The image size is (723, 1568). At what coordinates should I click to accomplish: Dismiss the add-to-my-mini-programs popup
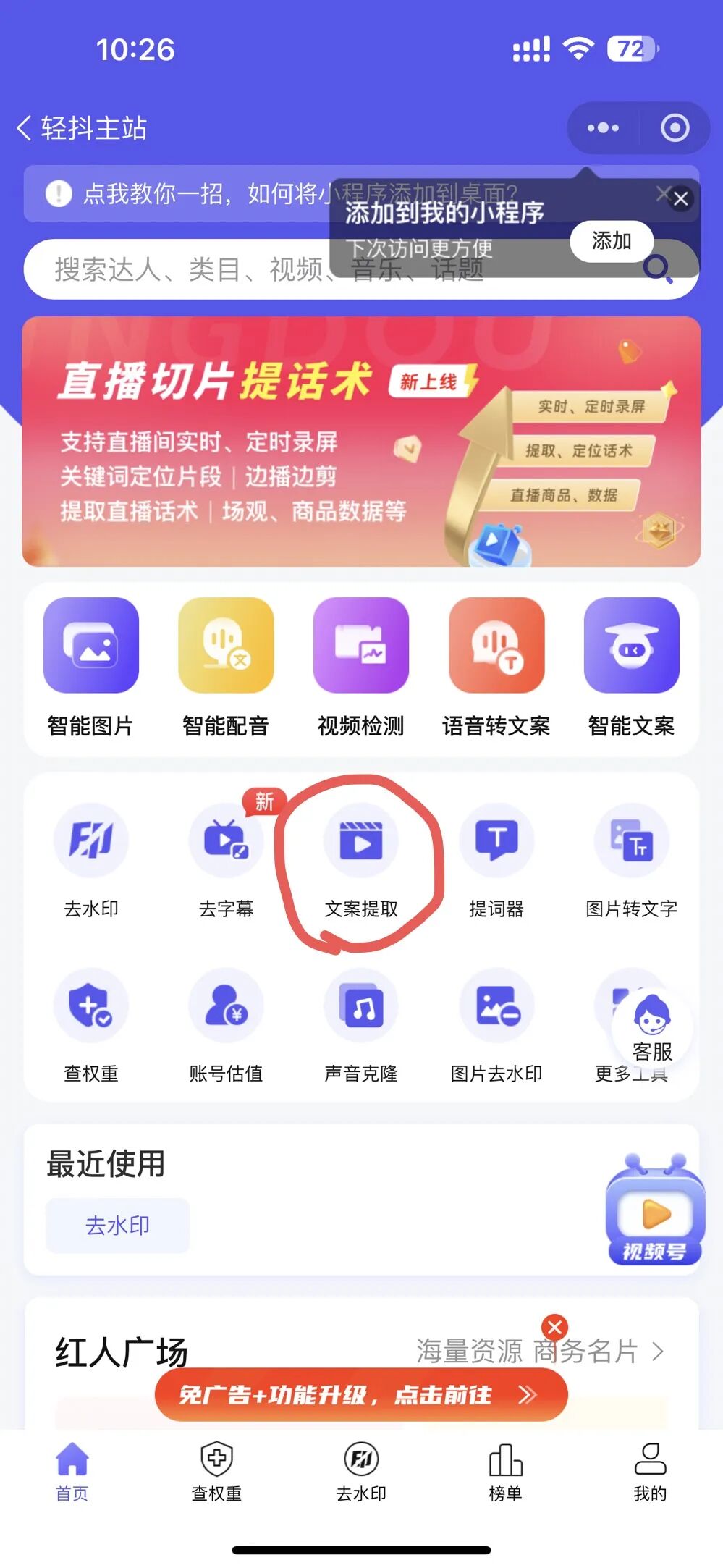pyautogui.click(x=680, y=198)
